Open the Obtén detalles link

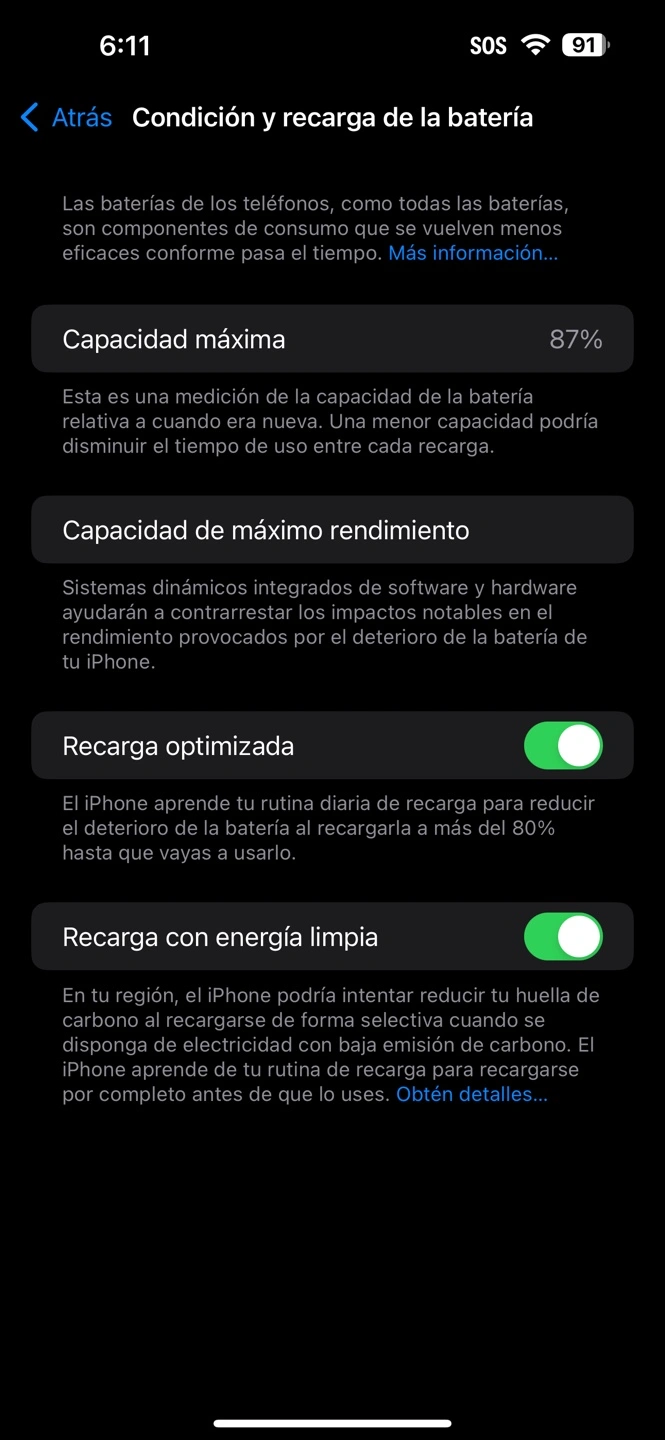472,1094
